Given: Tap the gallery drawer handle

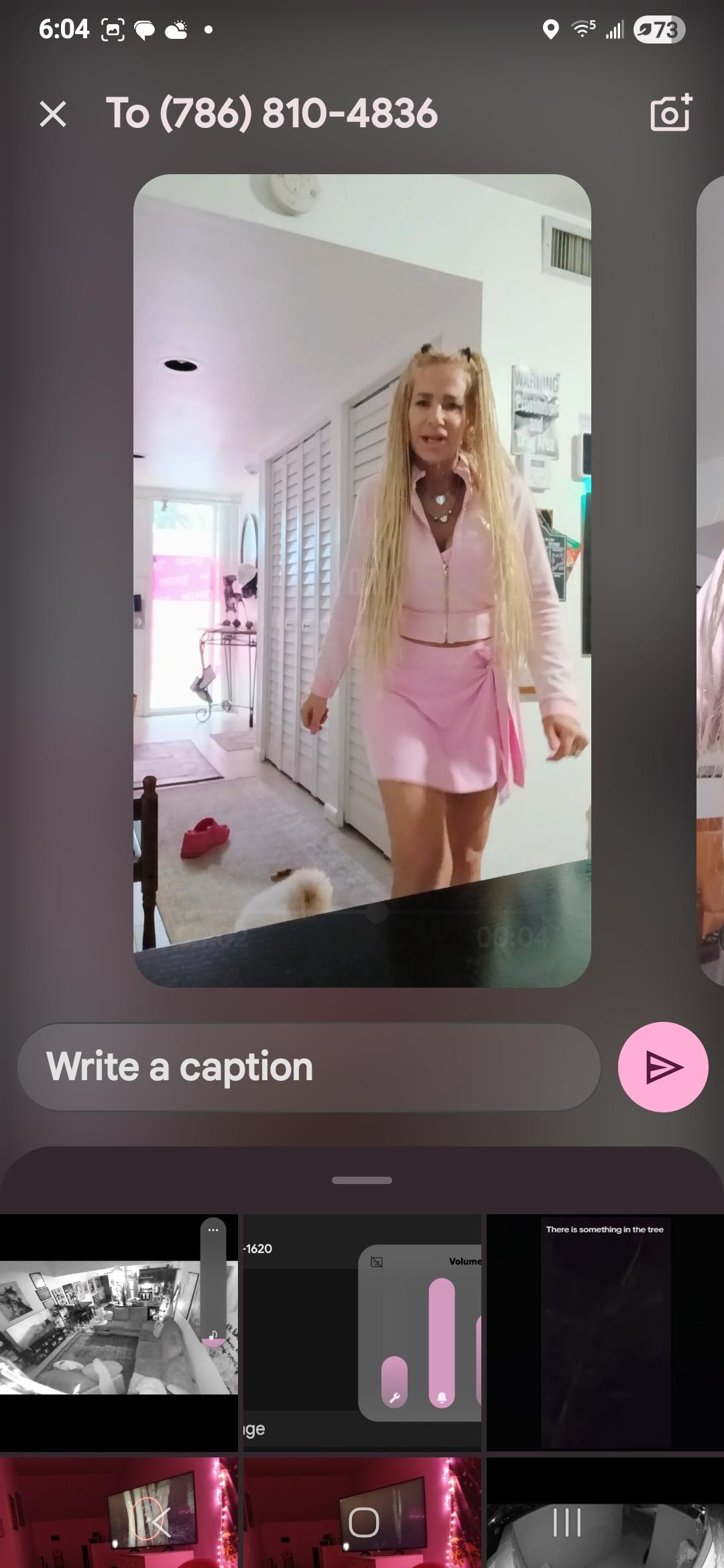Looking at the screenshot, I should (362, 1180).
